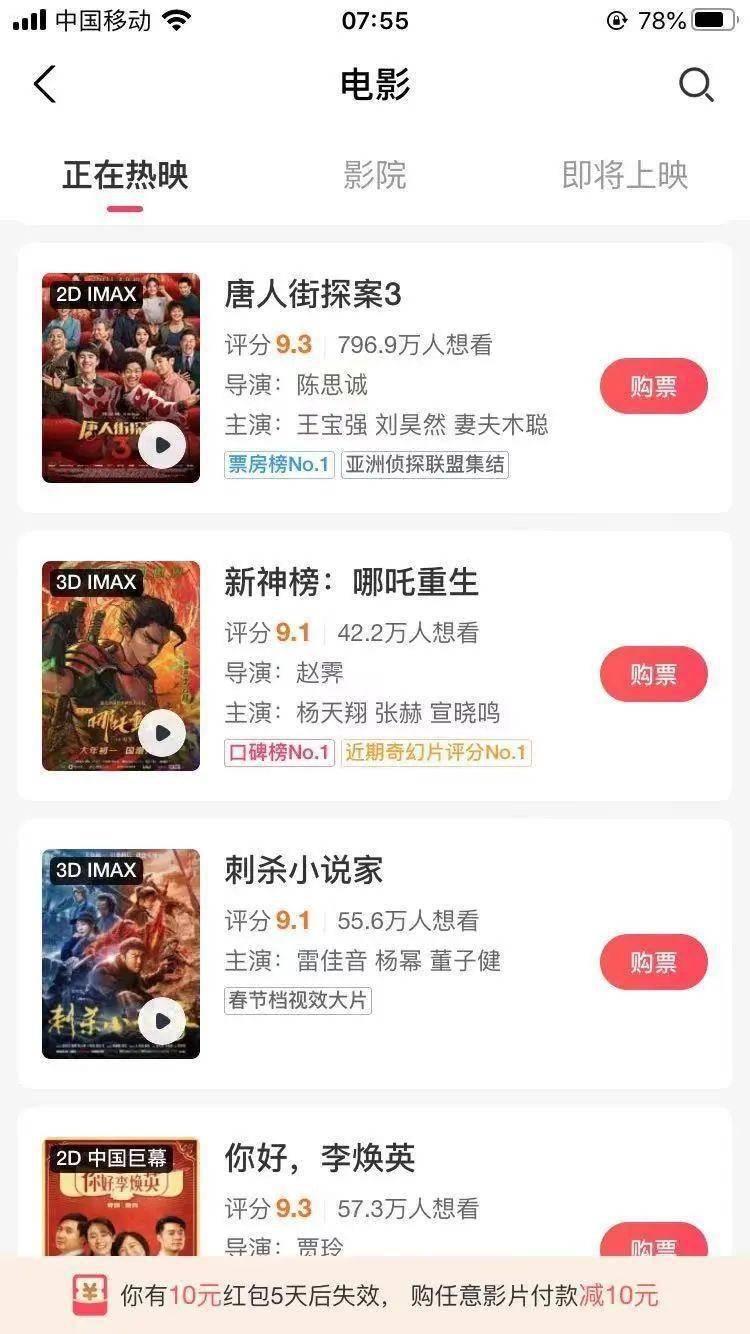Image resolution: width=750 pixels, height=1334 pixels.
Task: Play the 刺杀小说家 trailer poster
Action: (x=161, y=1022)
